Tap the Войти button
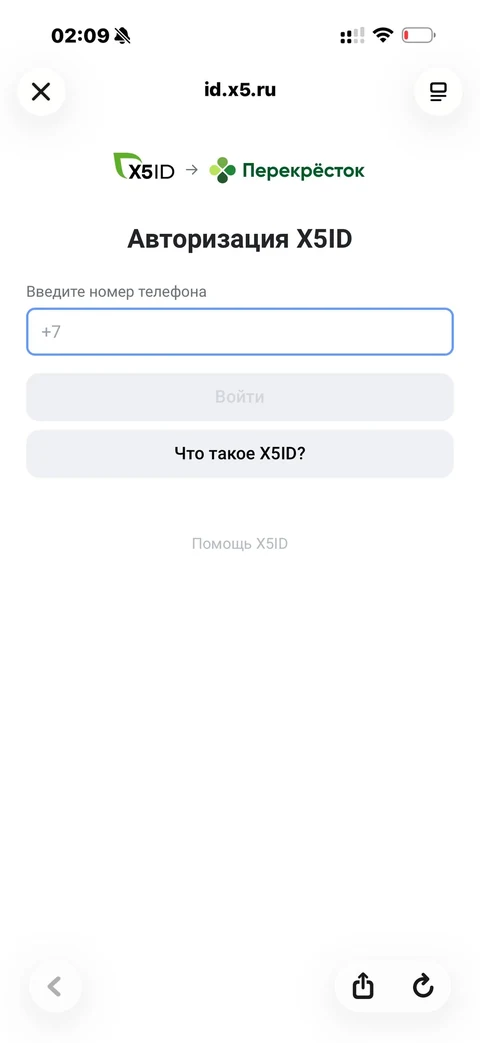This screenshot has height=1043, width=480. 240,397
